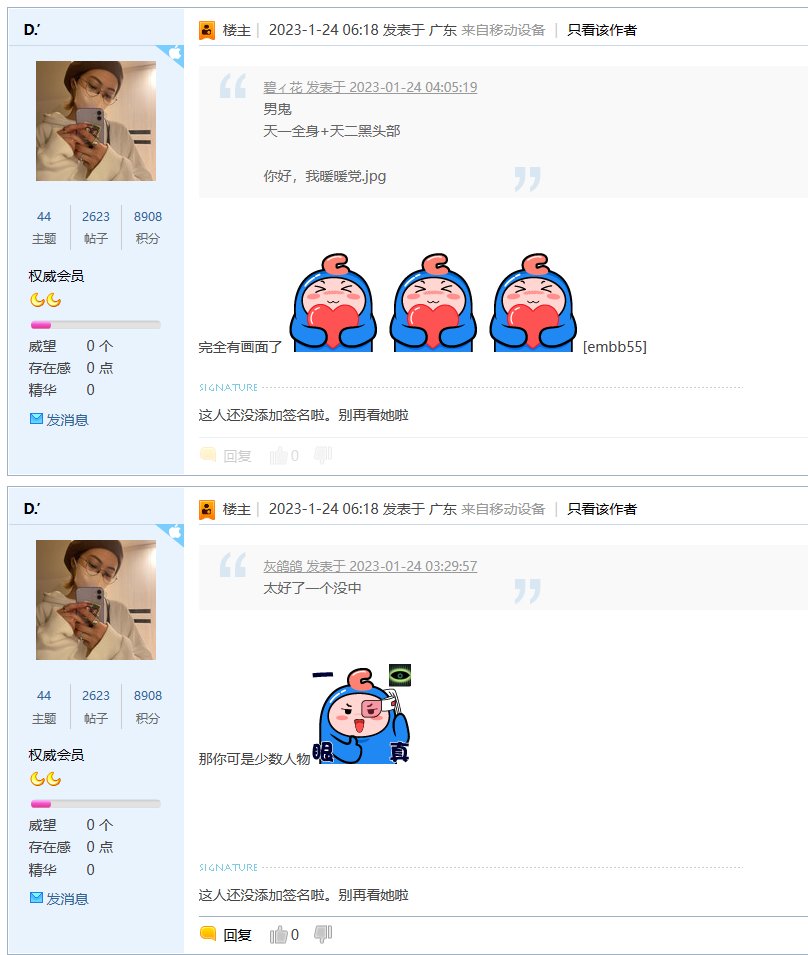
Task: Open the avatar photo in the first post
Action: [96, 121]
